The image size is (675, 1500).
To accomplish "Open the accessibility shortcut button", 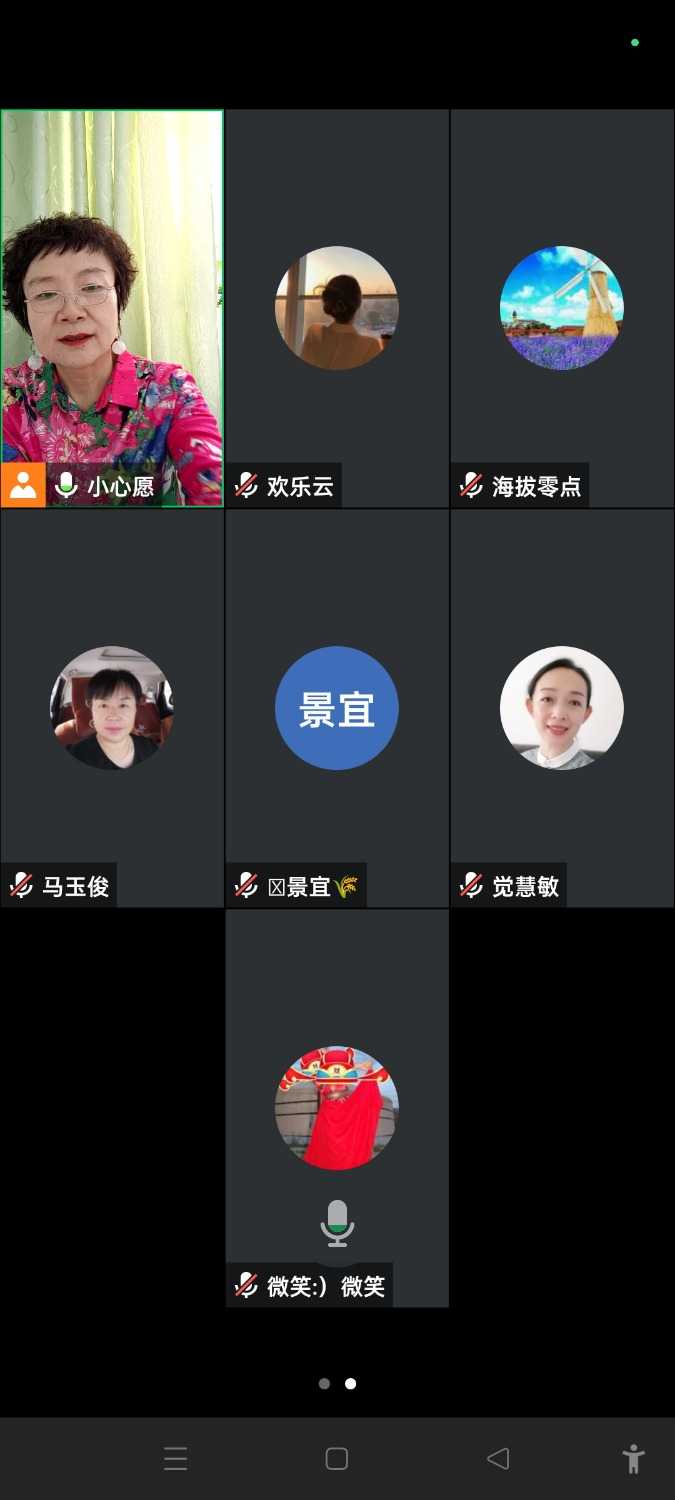I will point(633,1459).
